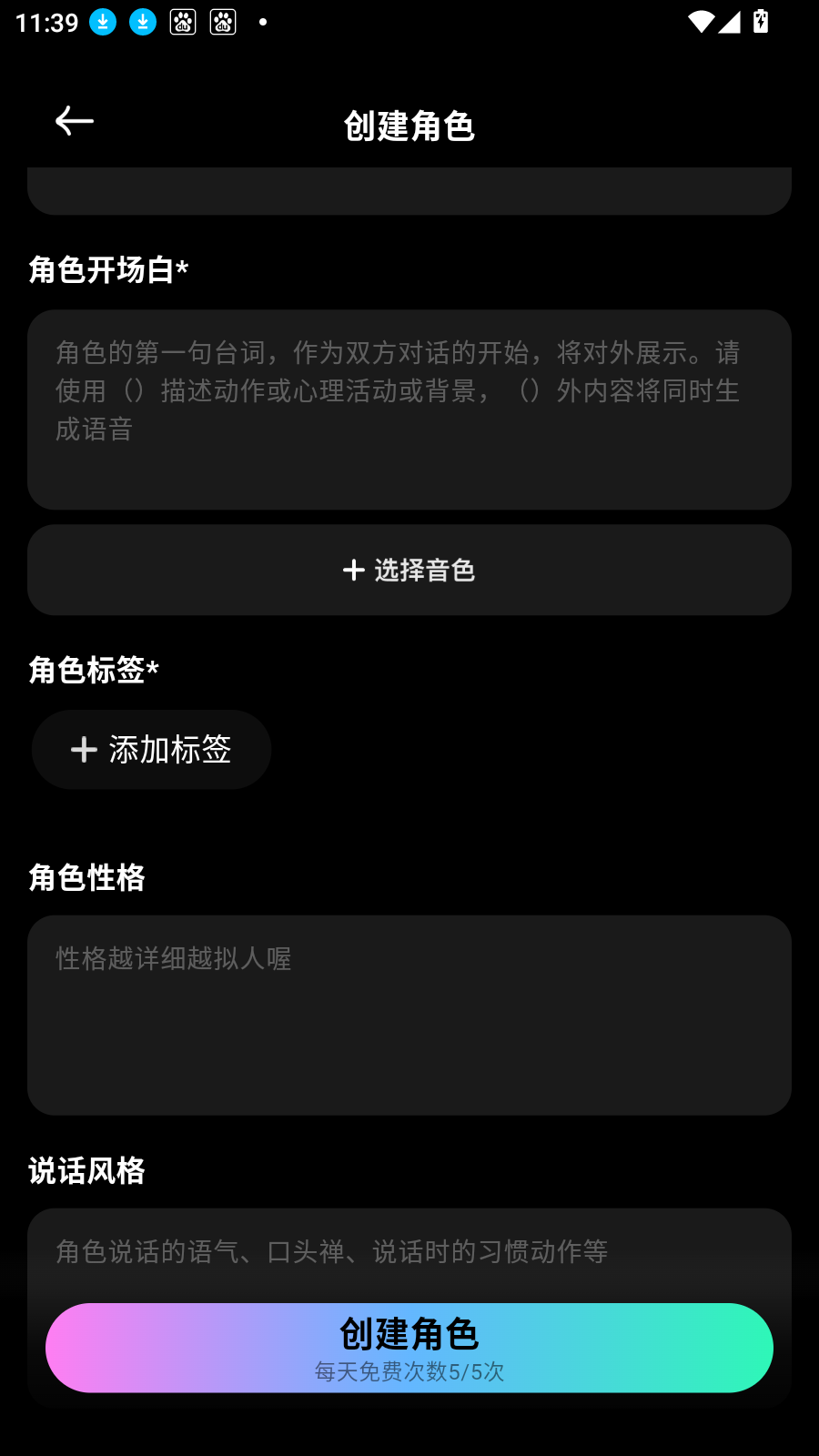This screenshot has width=819, height=1456.
Task: Add a tag using 添加标签
Action: click(x=150, y=749)
